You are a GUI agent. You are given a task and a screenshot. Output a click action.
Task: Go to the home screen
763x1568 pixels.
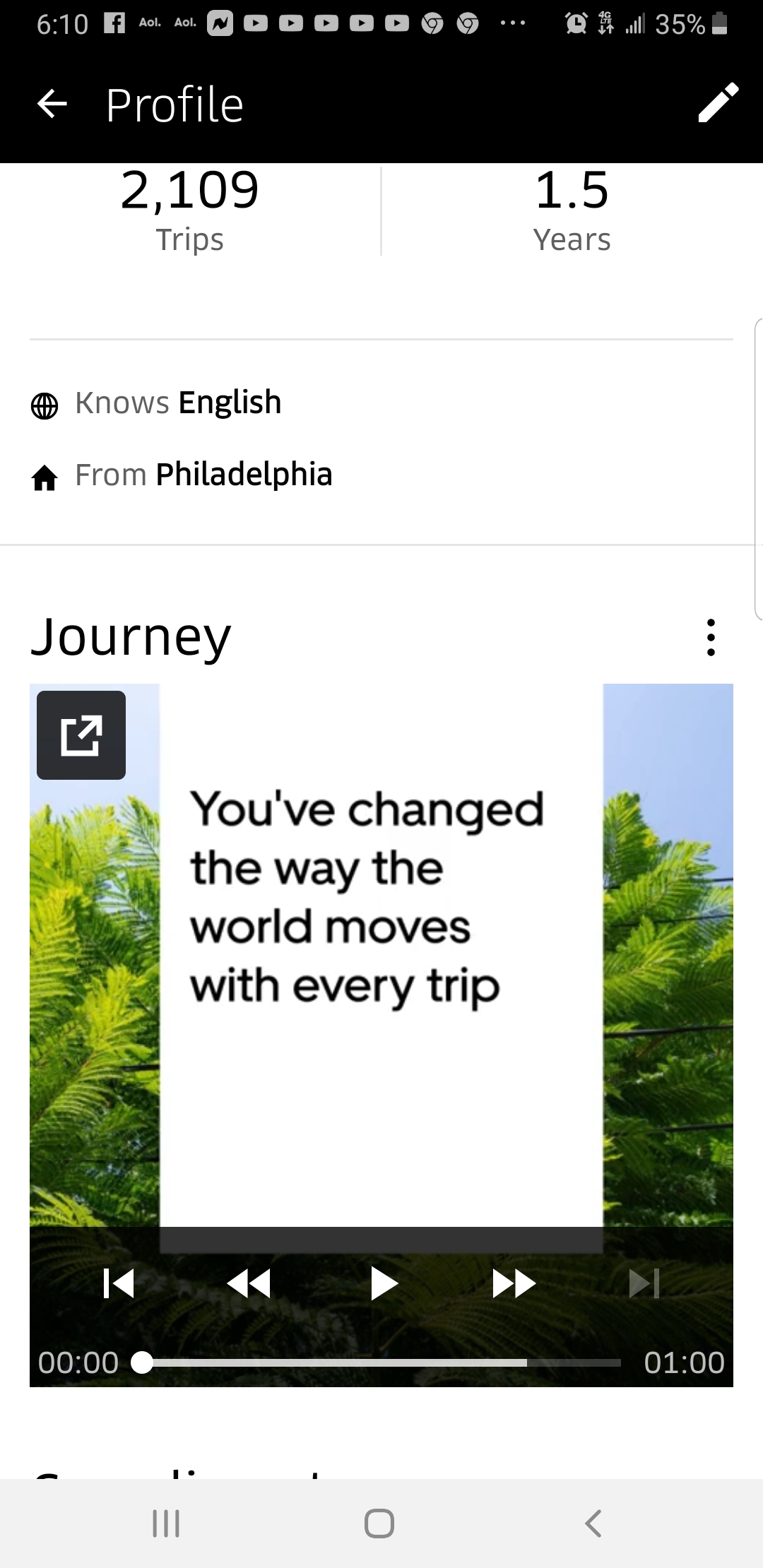(x=379, y=1524)
